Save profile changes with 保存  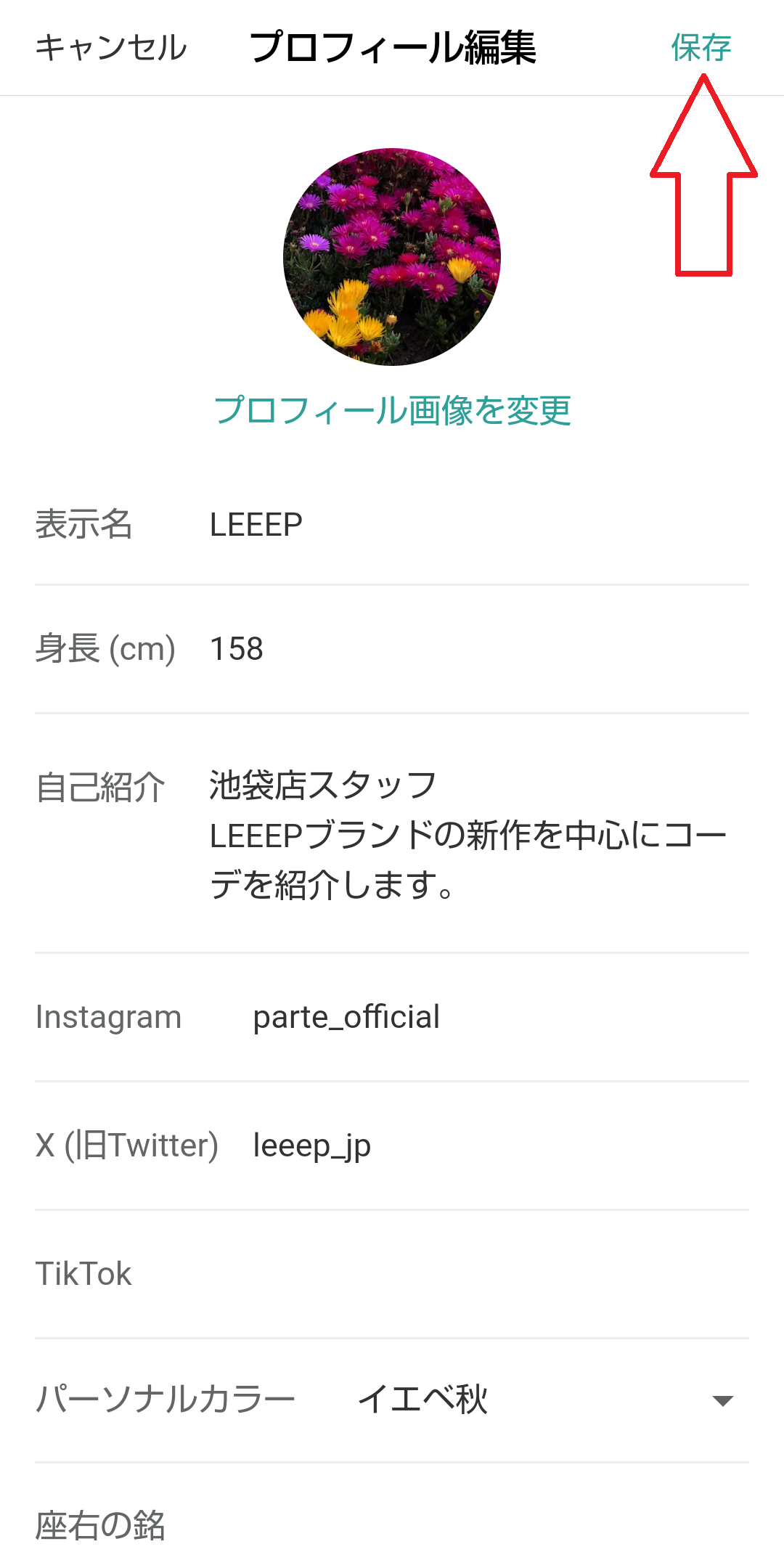[x=701, y=48]
